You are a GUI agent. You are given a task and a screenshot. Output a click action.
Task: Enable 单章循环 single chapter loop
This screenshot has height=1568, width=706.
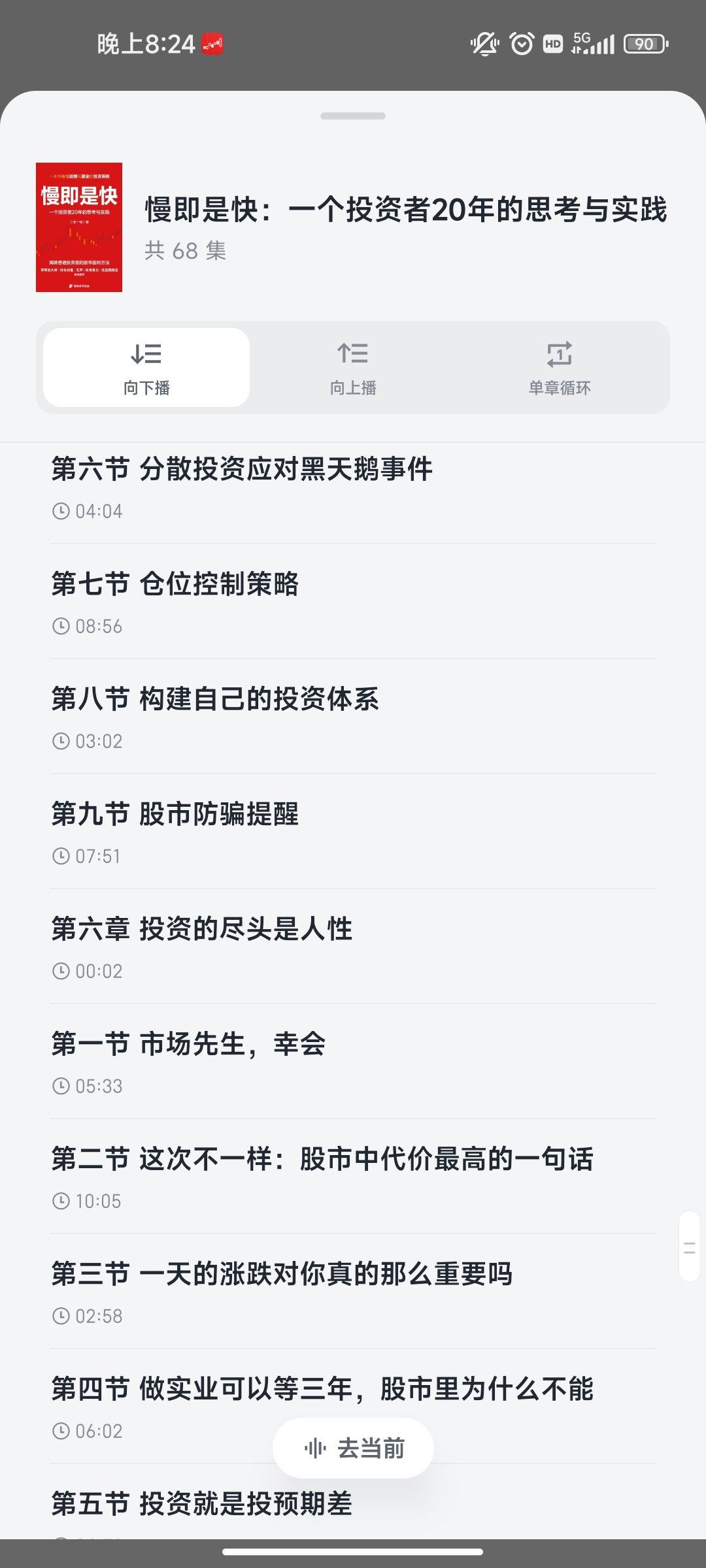tap(560, 367)
